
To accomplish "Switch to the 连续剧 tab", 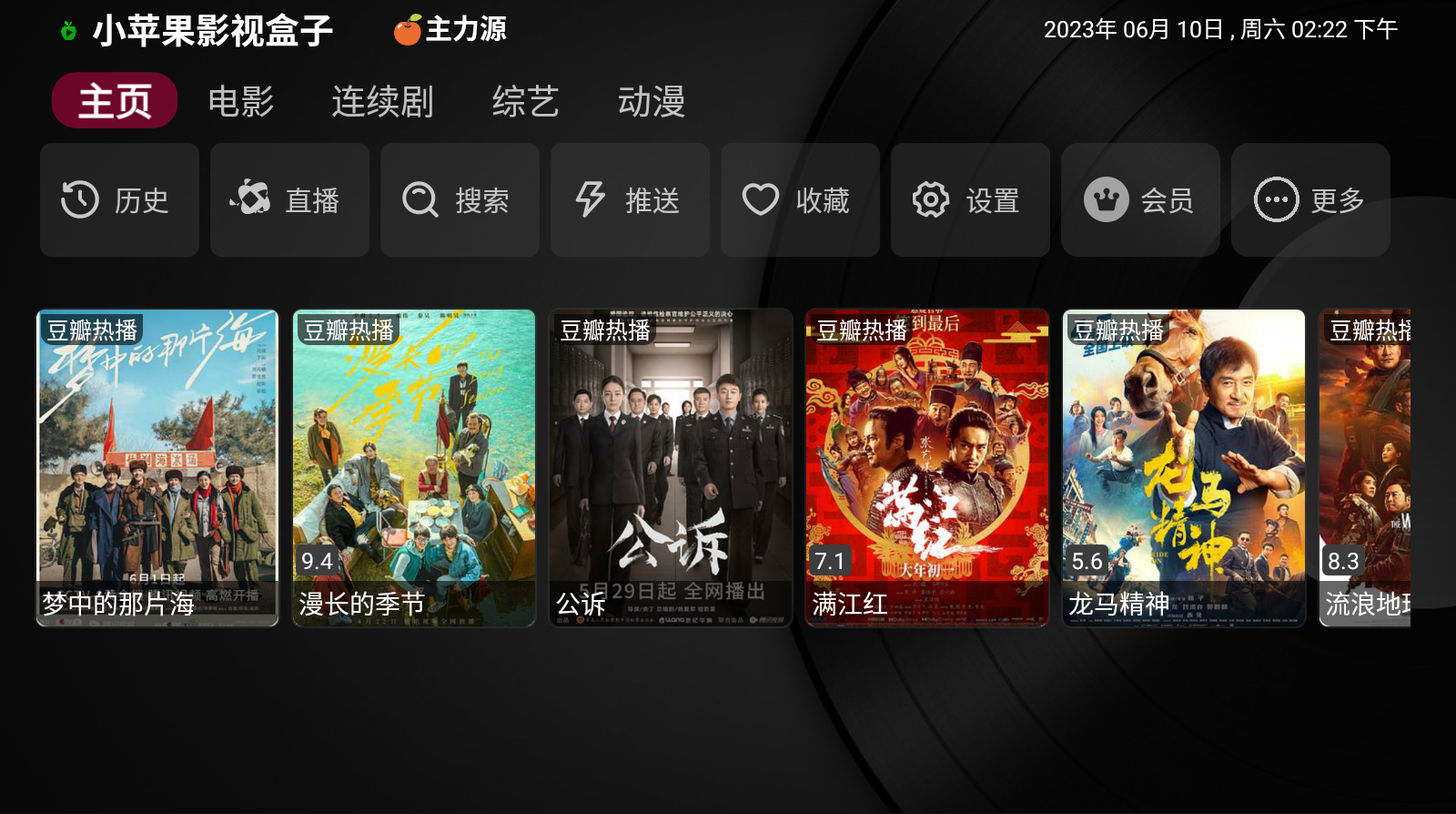I will point(382,101).
